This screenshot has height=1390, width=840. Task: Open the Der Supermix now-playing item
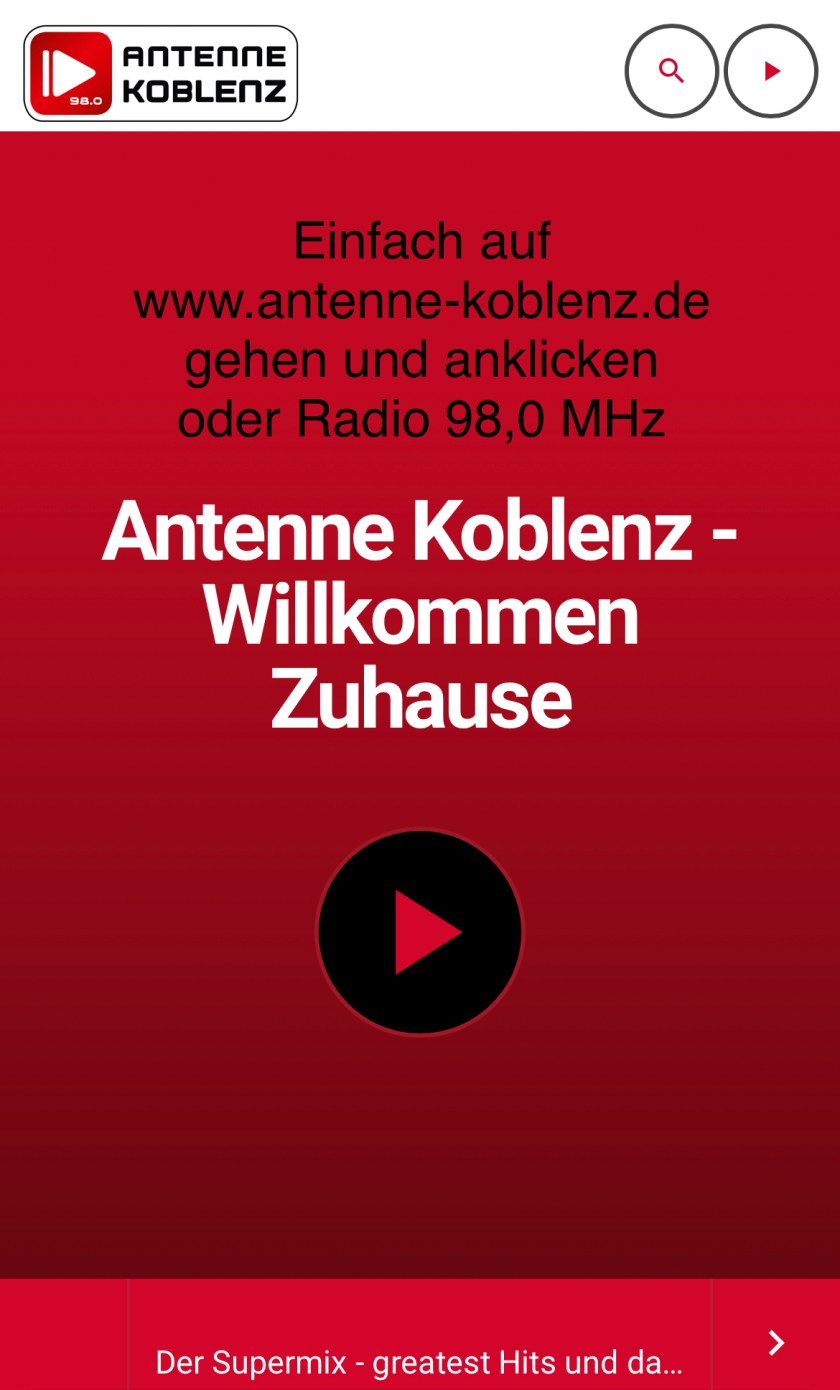click(x=419, y=1360)
